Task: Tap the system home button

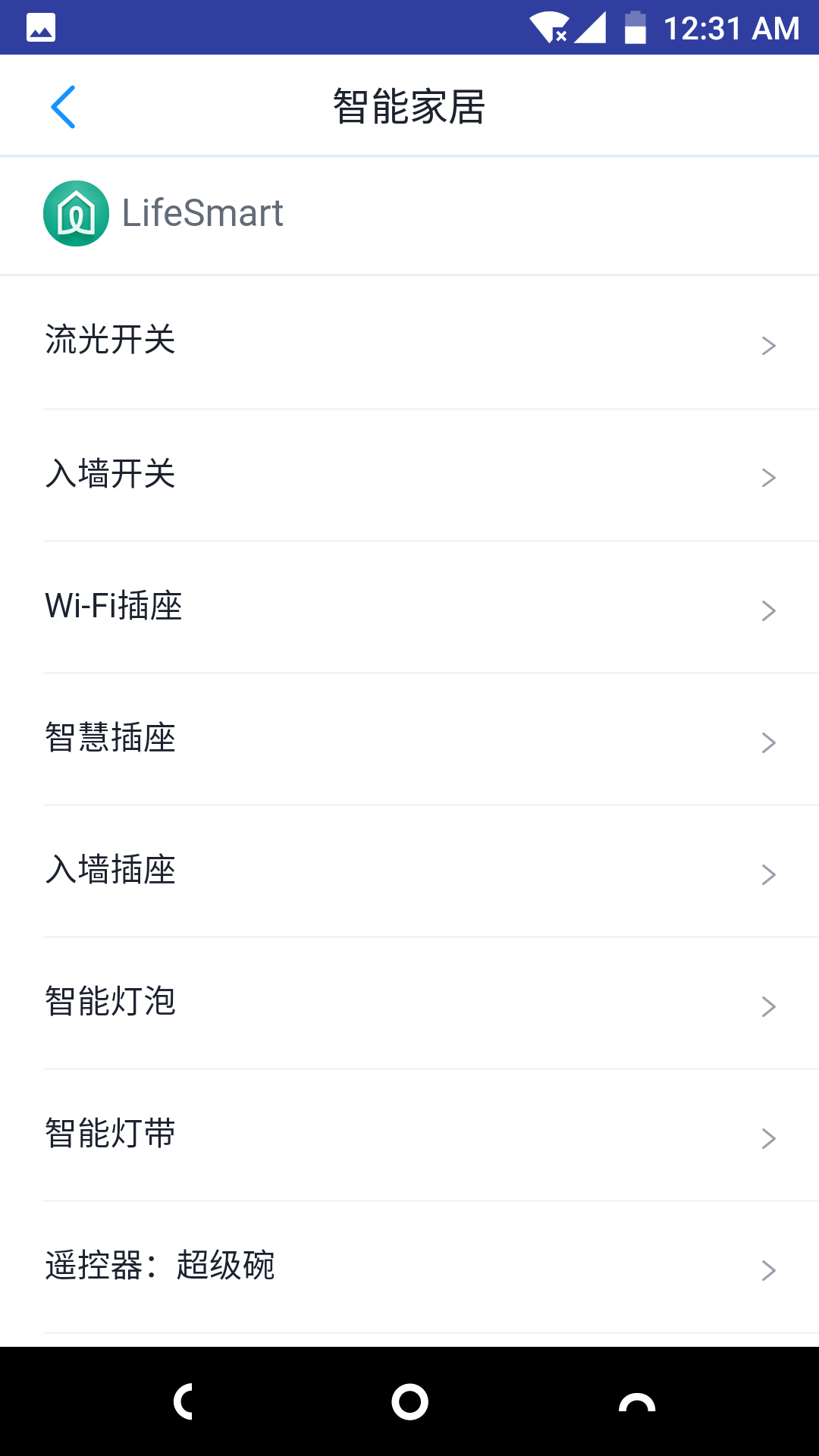Action: (409, 1401)
